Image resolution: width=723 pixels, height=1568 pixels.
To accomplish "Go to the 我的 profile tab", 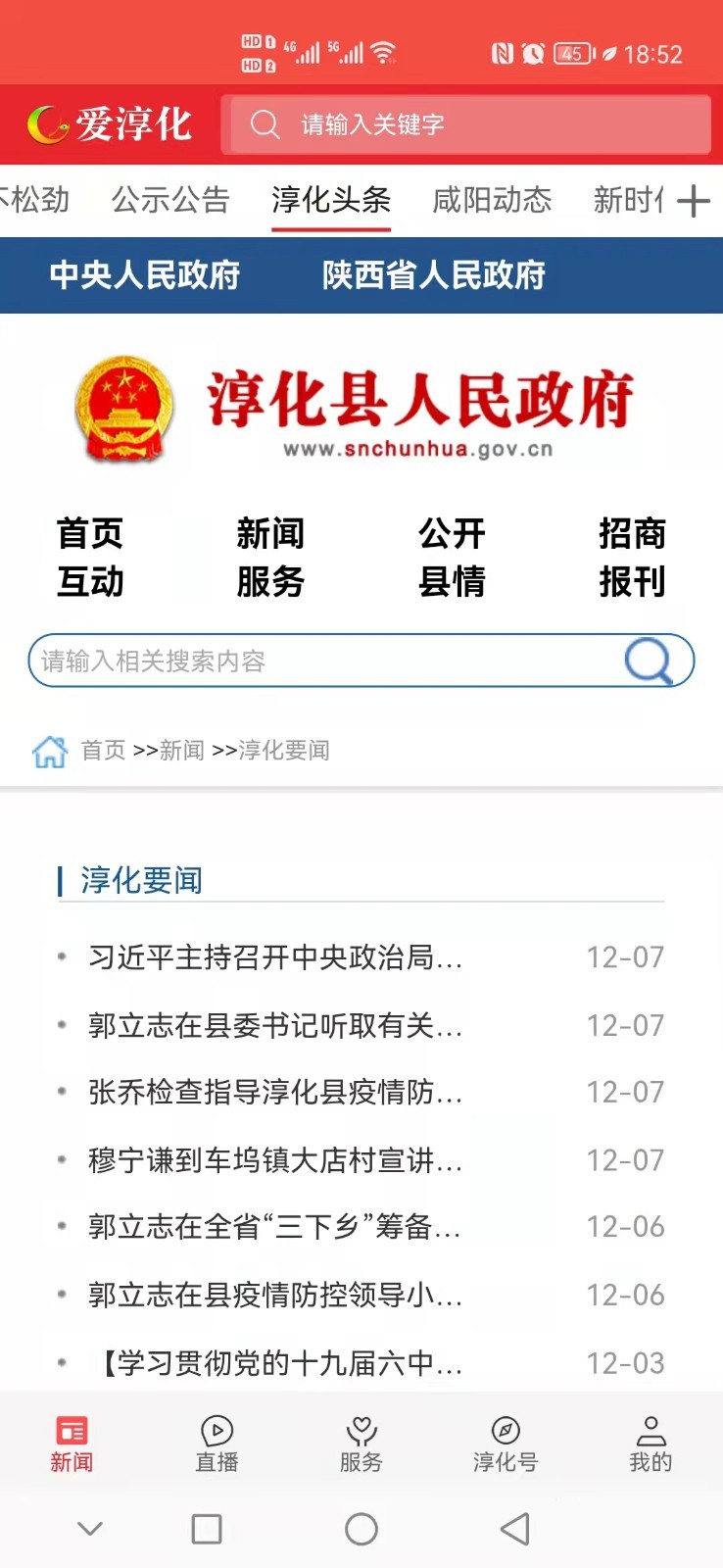I will click(x=651, y=1444).
